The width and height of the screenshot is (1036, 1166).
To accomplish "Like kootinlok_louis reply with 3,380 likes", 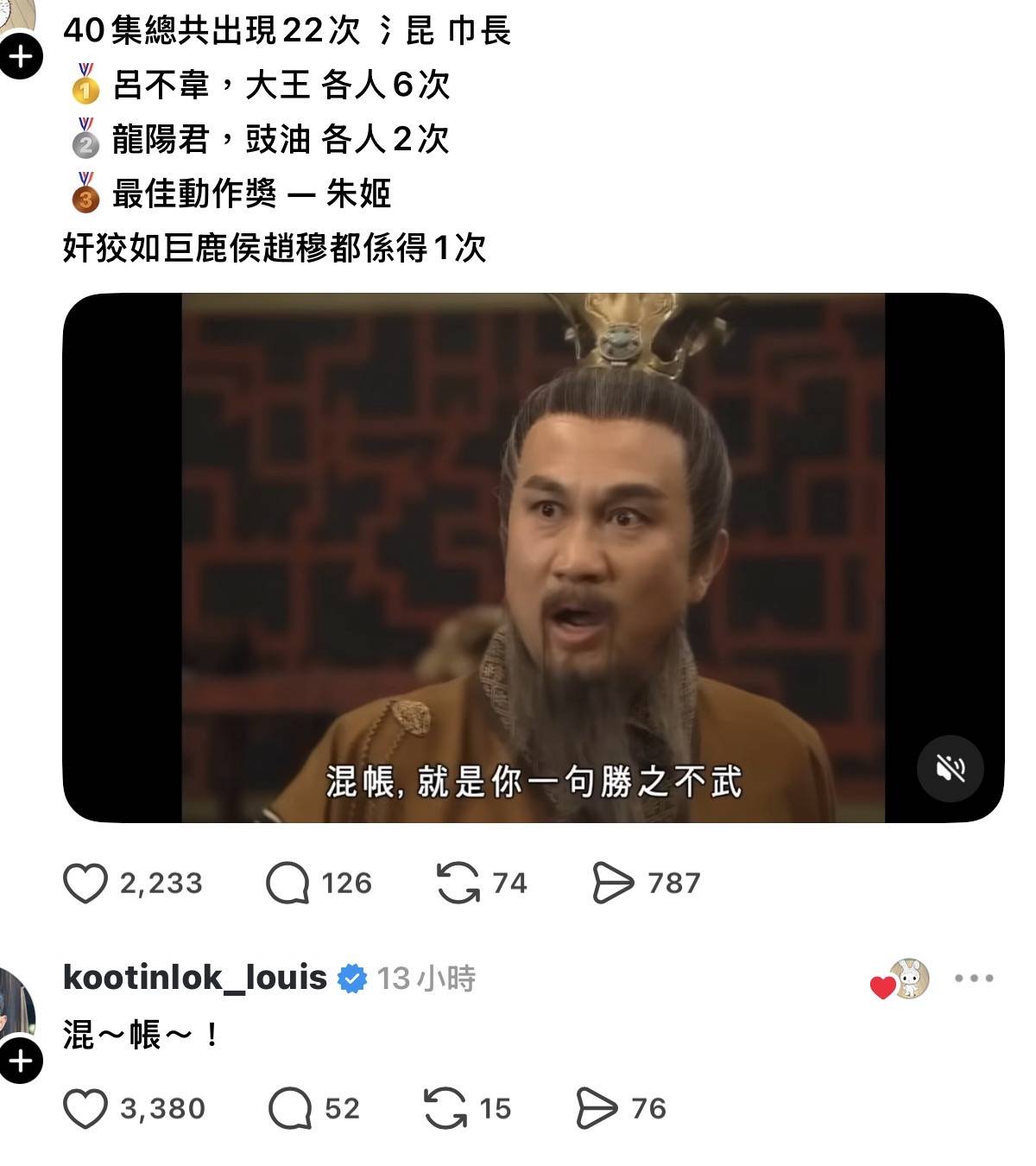I will 85,1109.
